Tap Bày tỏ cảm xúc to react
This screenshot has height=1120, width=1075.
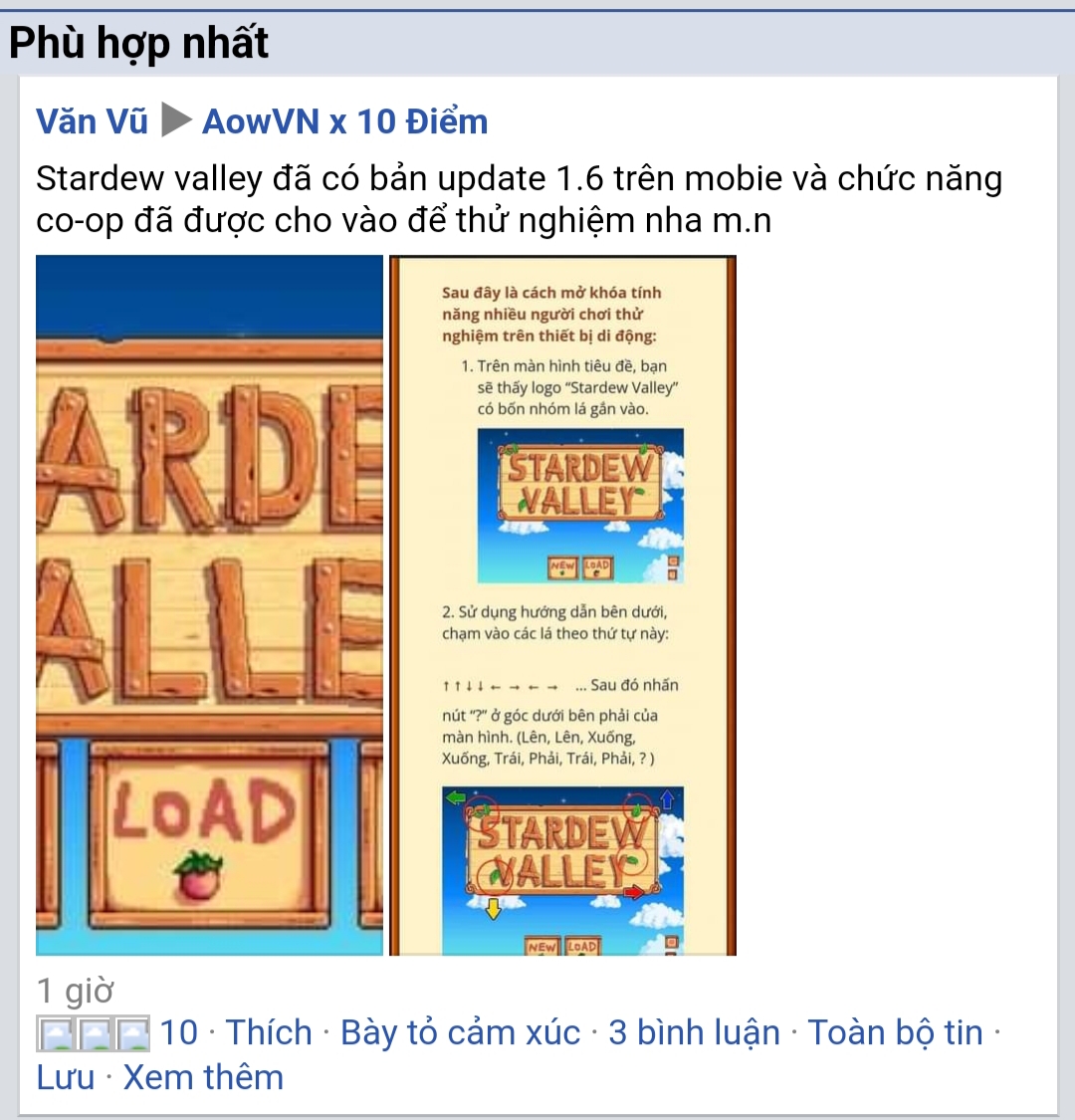click(460, 1033)
